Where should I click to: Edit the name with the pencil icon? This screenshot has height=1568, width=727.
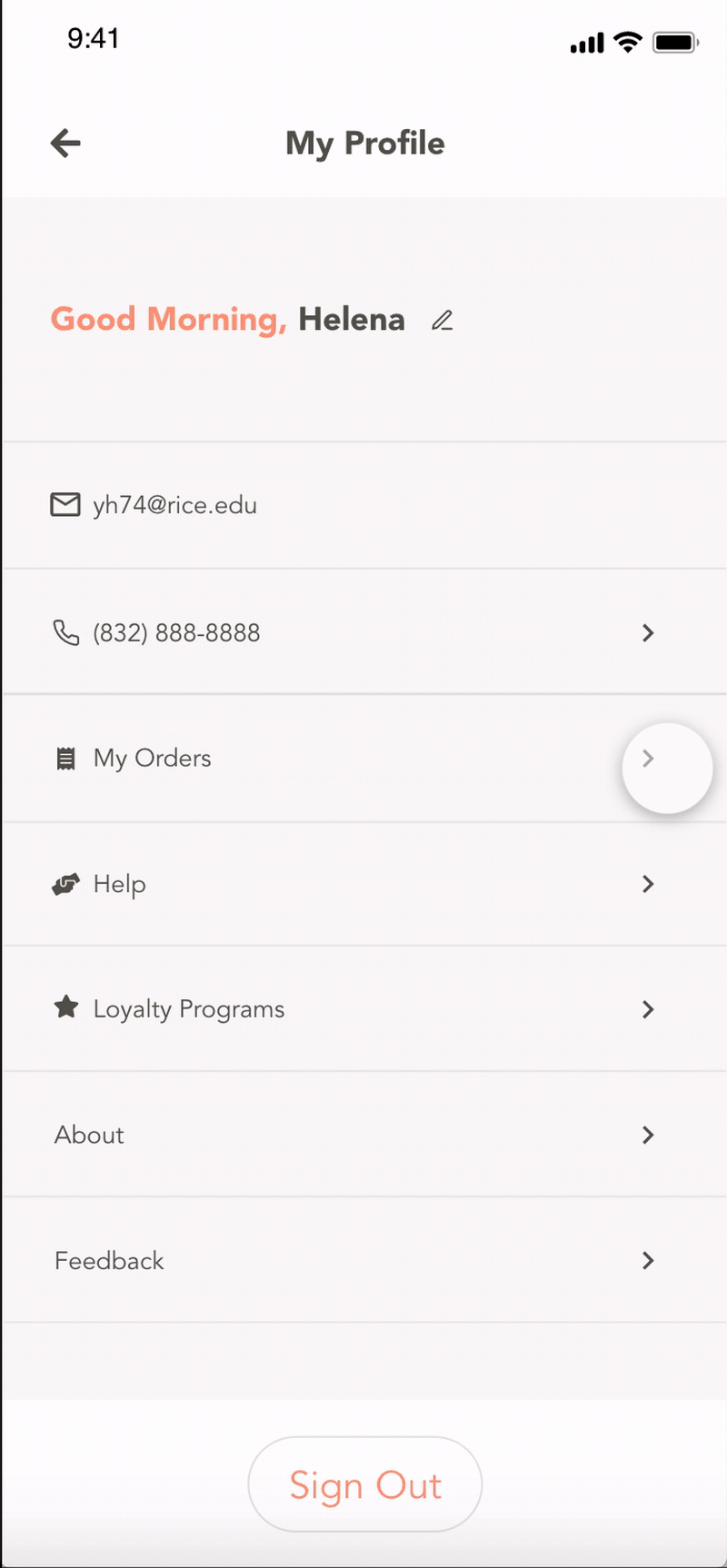coord(443,320)
